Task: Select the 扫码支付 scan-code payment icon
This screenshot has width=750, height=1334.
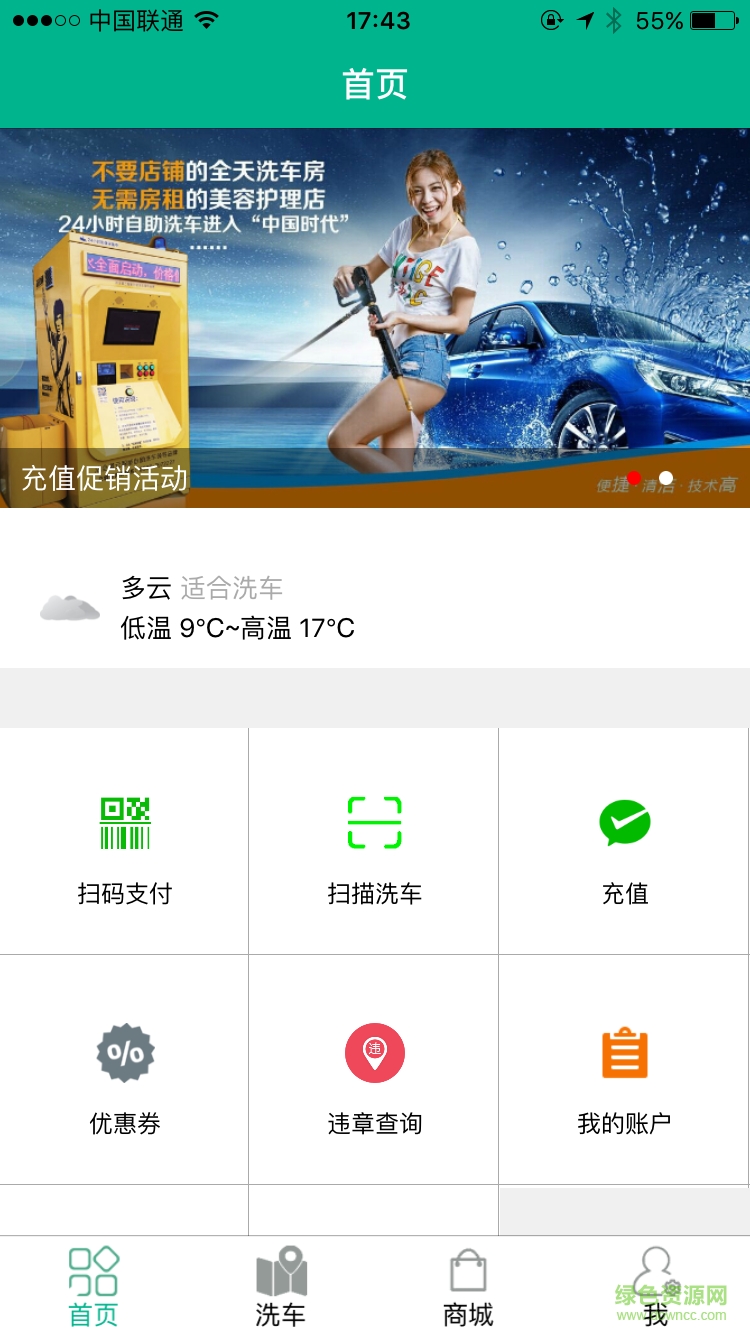Action: (x=124, y=822)
